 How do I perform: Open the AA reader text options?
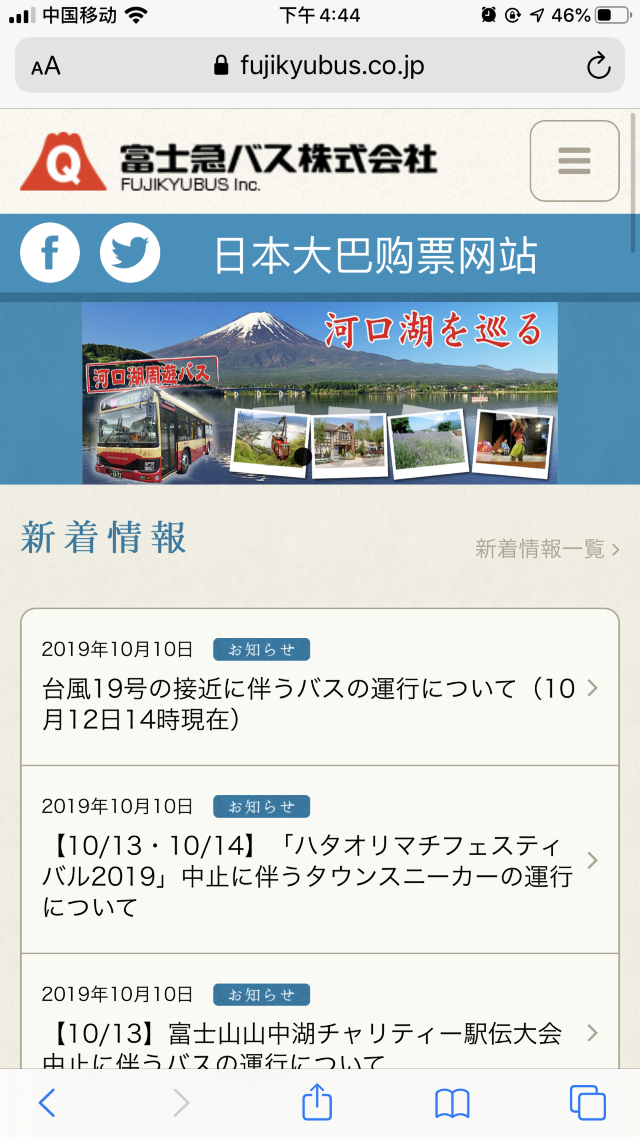click(x=46, y=67)
